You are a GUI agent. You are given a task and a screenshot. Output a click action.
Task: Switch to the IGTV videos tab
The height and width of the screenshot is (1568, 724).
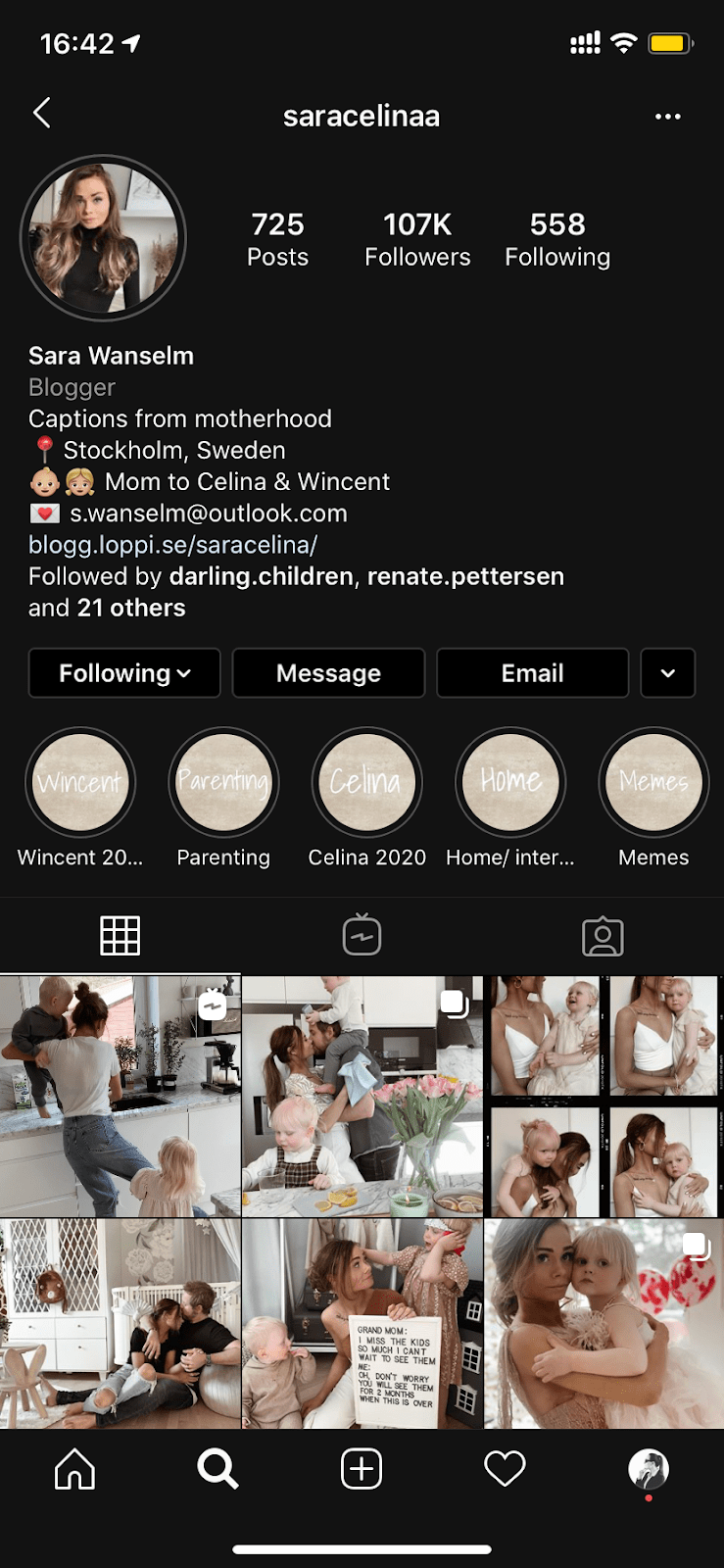(x=362, y=936)
